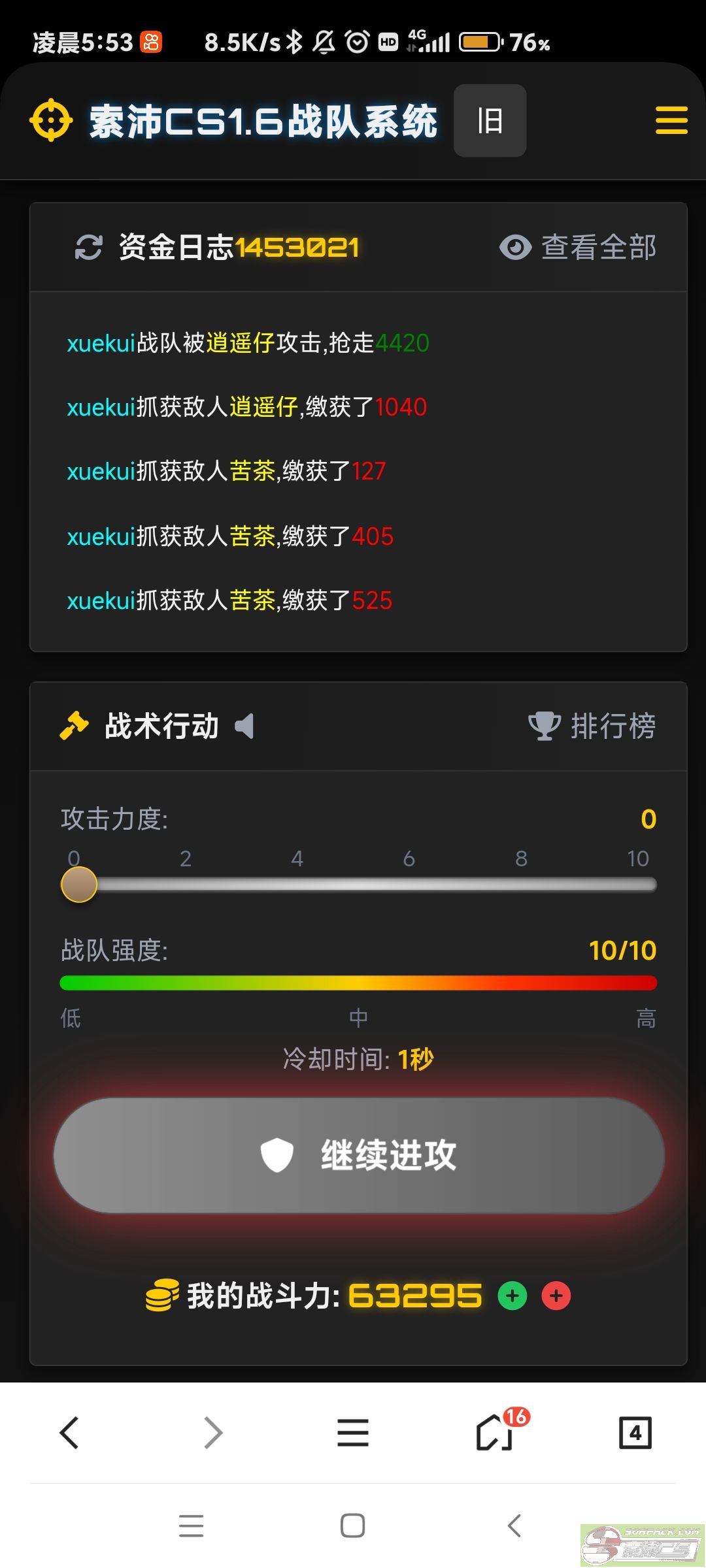Switch to the old version with 旧 button
This screenshot has height=1568, width=706.
pyautogui.click(x=490, y=121)
